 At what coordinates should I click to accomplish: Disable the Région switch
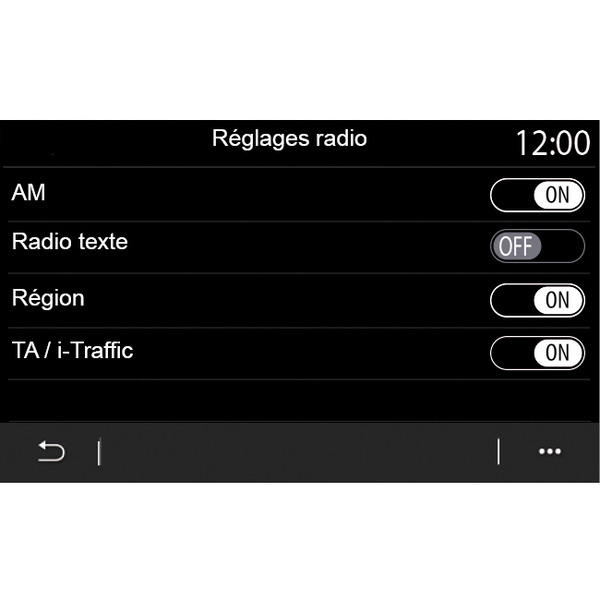point(537,299)
